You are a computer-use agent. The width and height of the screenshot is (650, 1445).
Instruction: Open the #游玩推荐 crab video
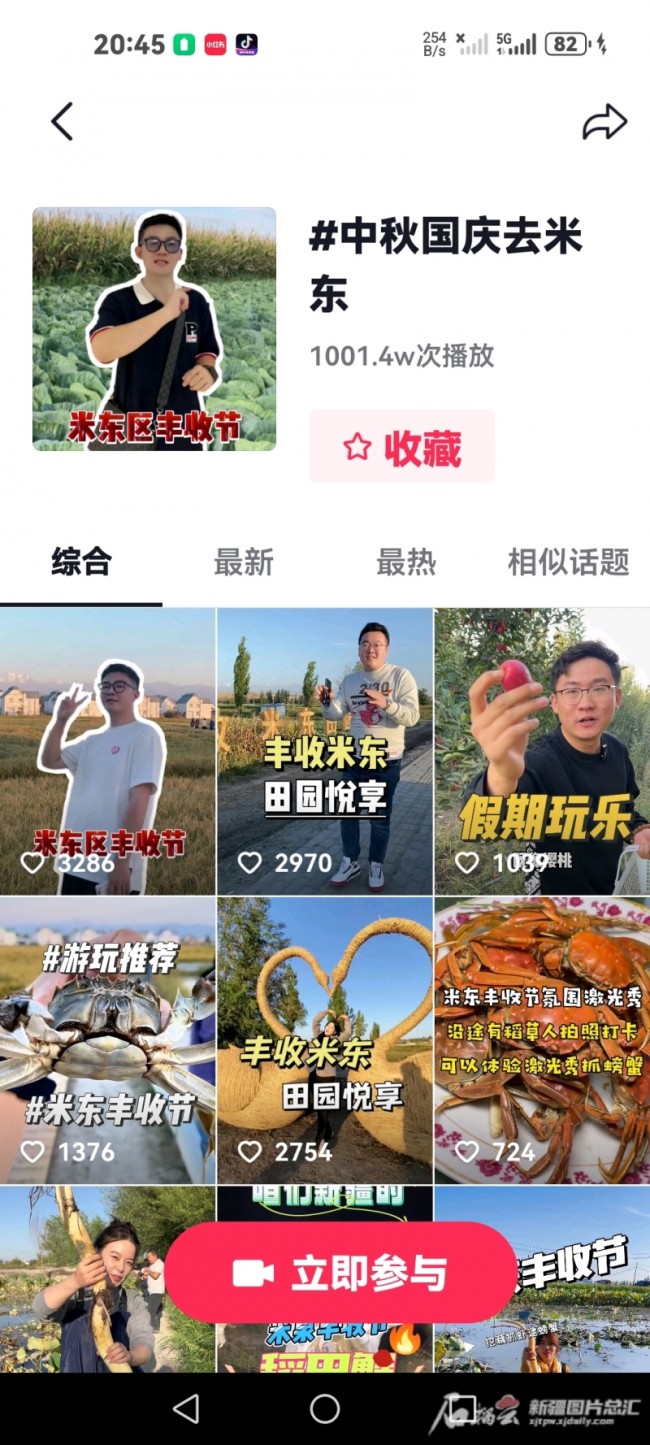(107, 1040)
